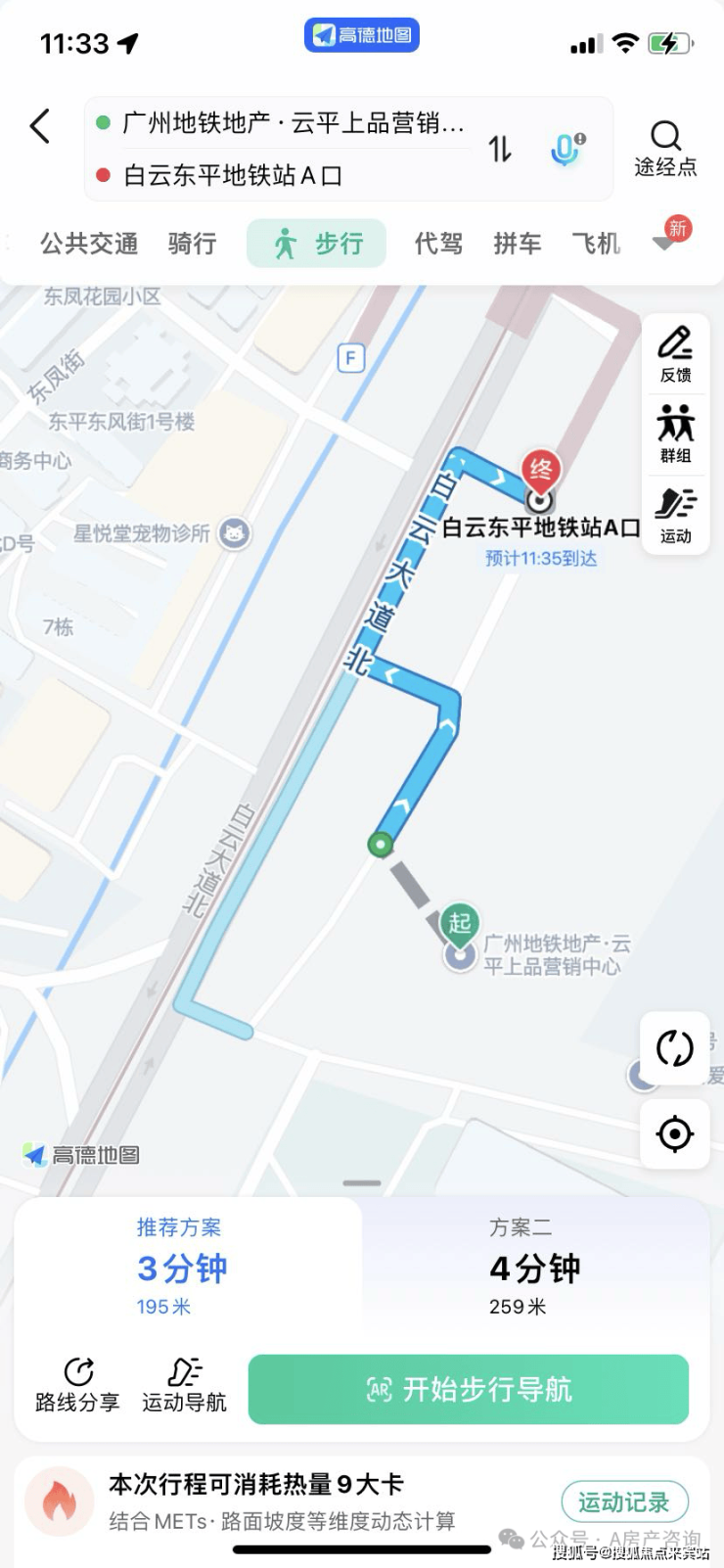
Task: Select the 拼车 travel mode
Action: [x=518, y=244]
